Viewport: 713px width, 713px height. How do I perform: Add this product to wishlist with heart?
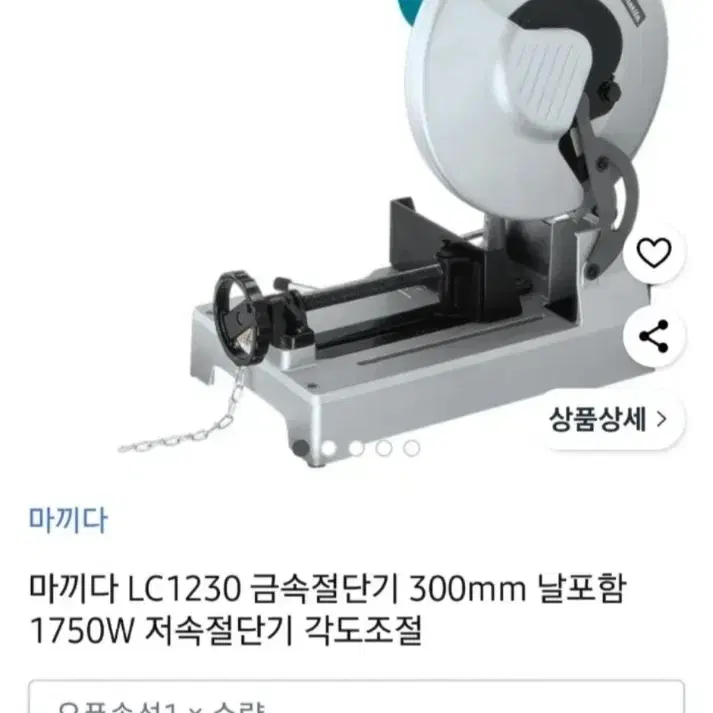click(654, 253)
